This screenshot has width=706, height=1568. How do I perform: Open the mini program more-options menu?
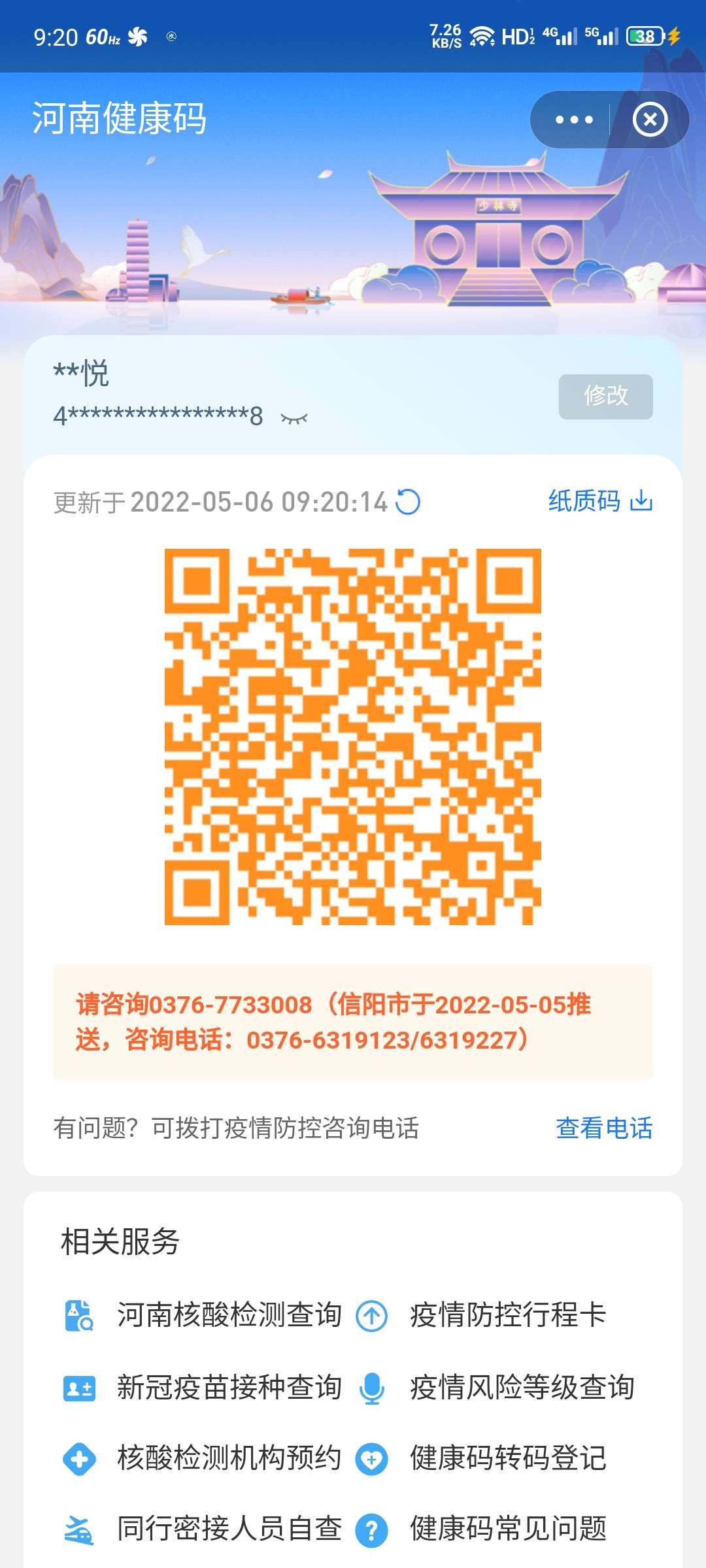(x=573, y=120)
